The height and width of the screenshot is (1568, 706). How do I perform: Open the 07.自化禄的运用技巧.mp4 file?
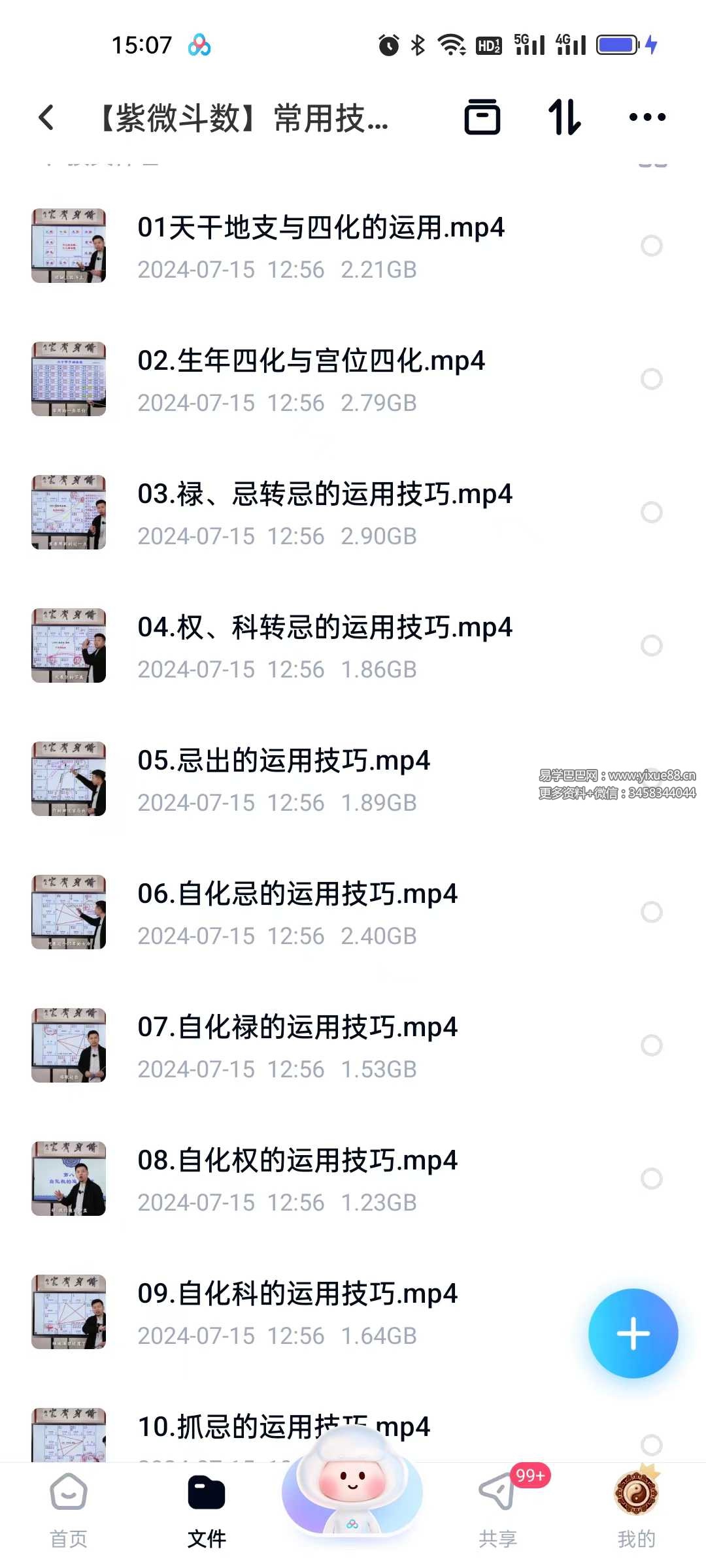point(297,1045)
